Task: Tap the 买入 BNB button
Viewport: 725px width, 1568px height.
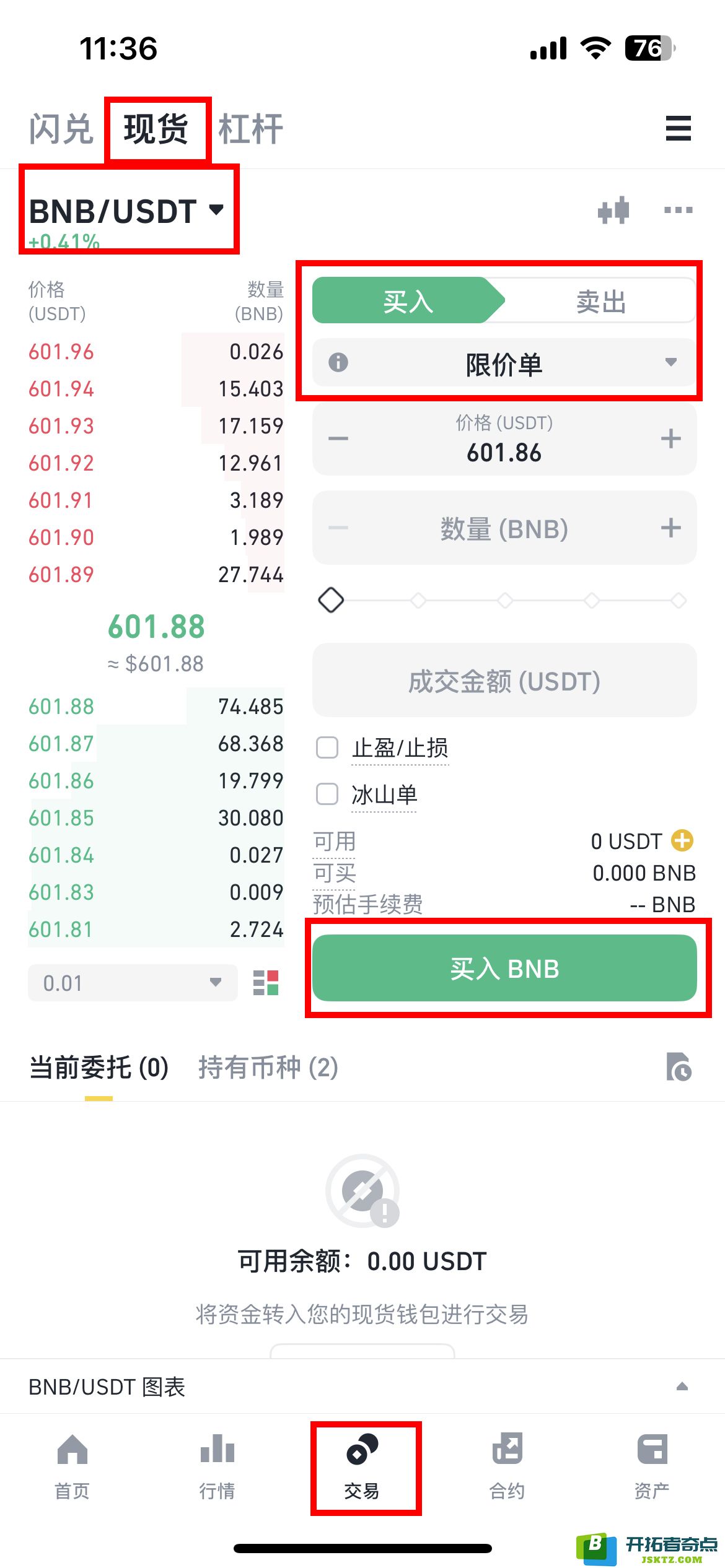Action: coord(504,968)
